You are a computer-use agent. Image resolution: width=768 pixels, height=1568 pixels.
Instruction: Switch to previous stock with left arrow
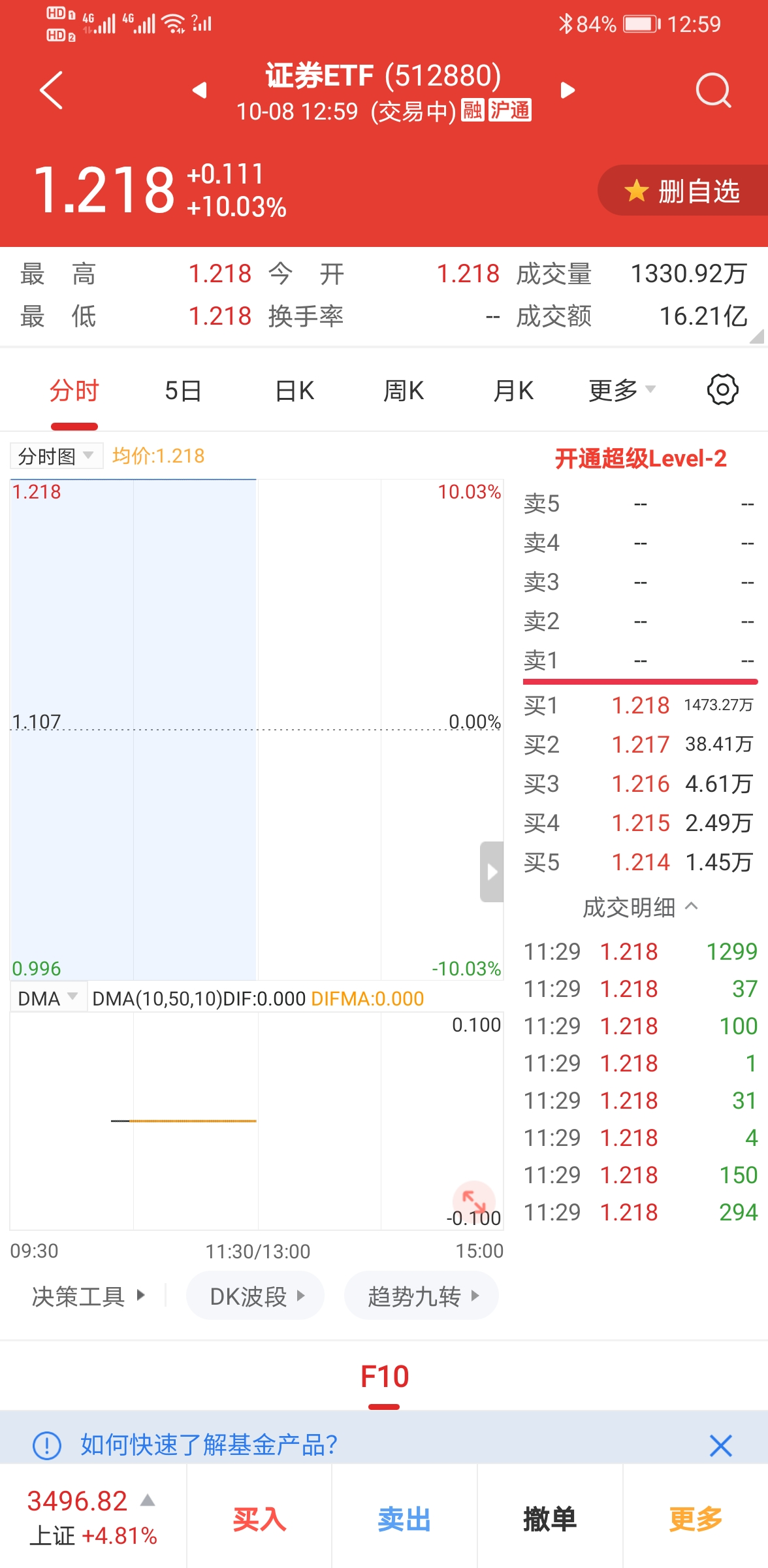(200, 90)
